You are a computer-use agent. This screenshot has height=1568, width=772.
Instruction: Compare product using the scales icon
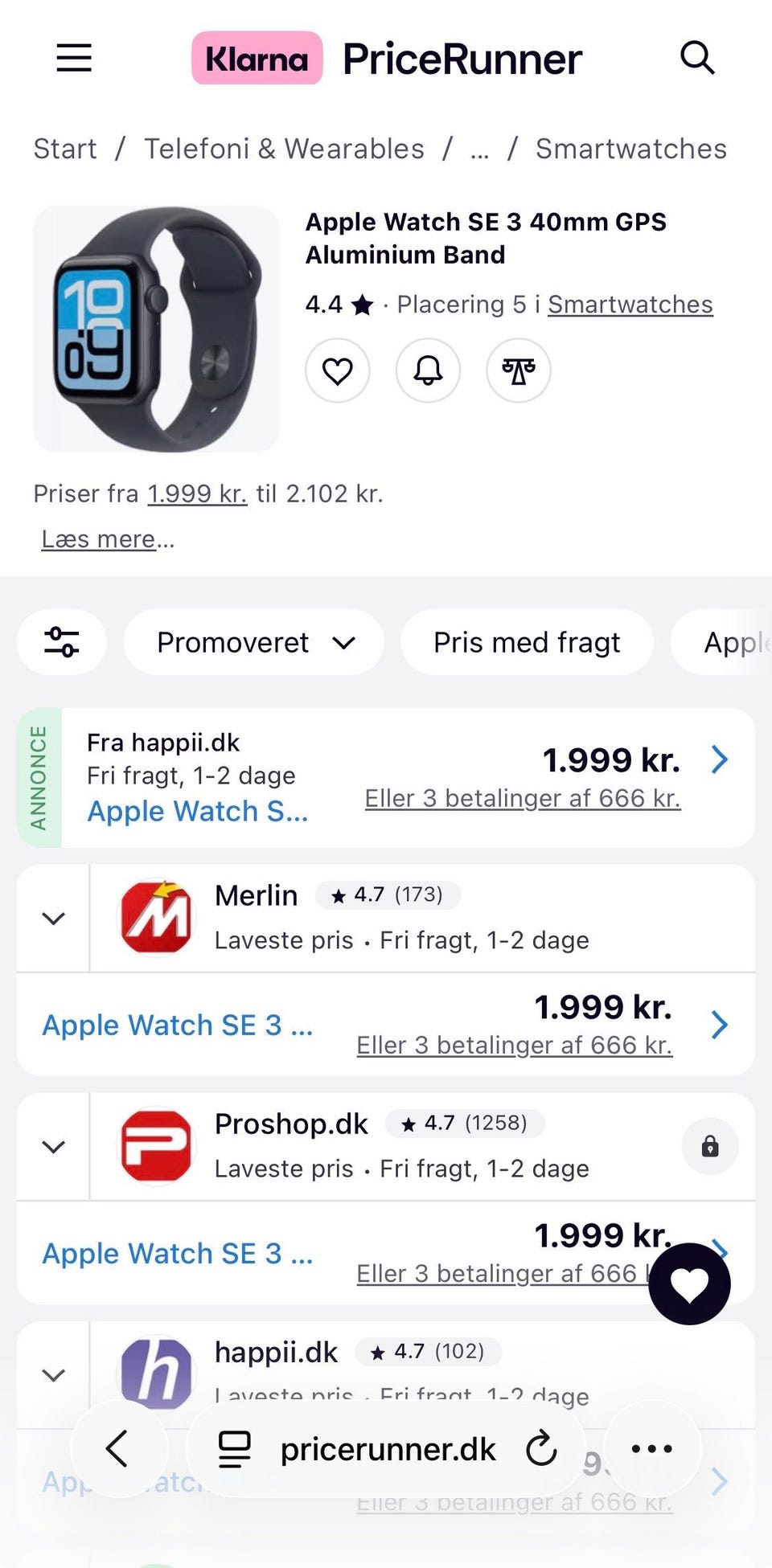(519, 371)
